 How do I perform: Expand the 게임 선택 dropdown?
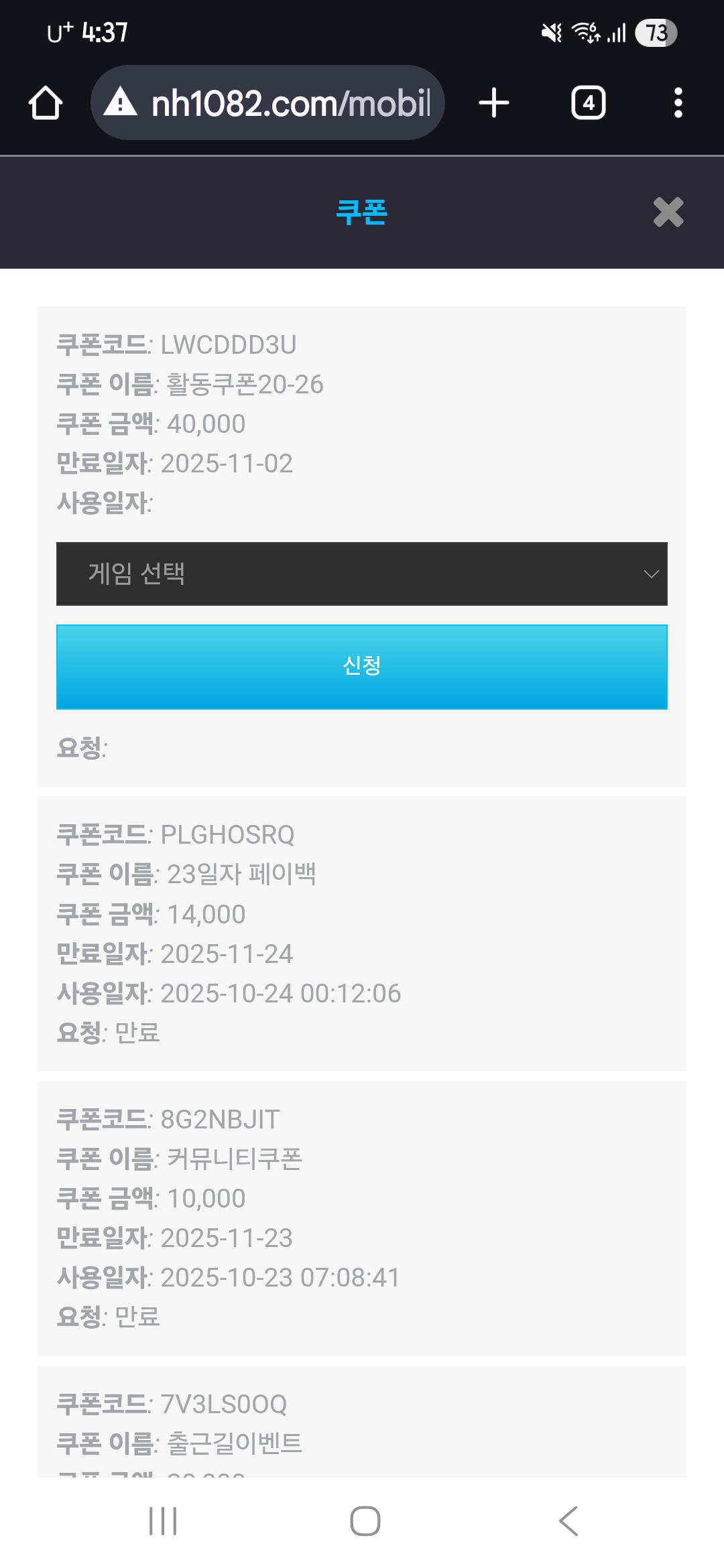pos(362,574)
